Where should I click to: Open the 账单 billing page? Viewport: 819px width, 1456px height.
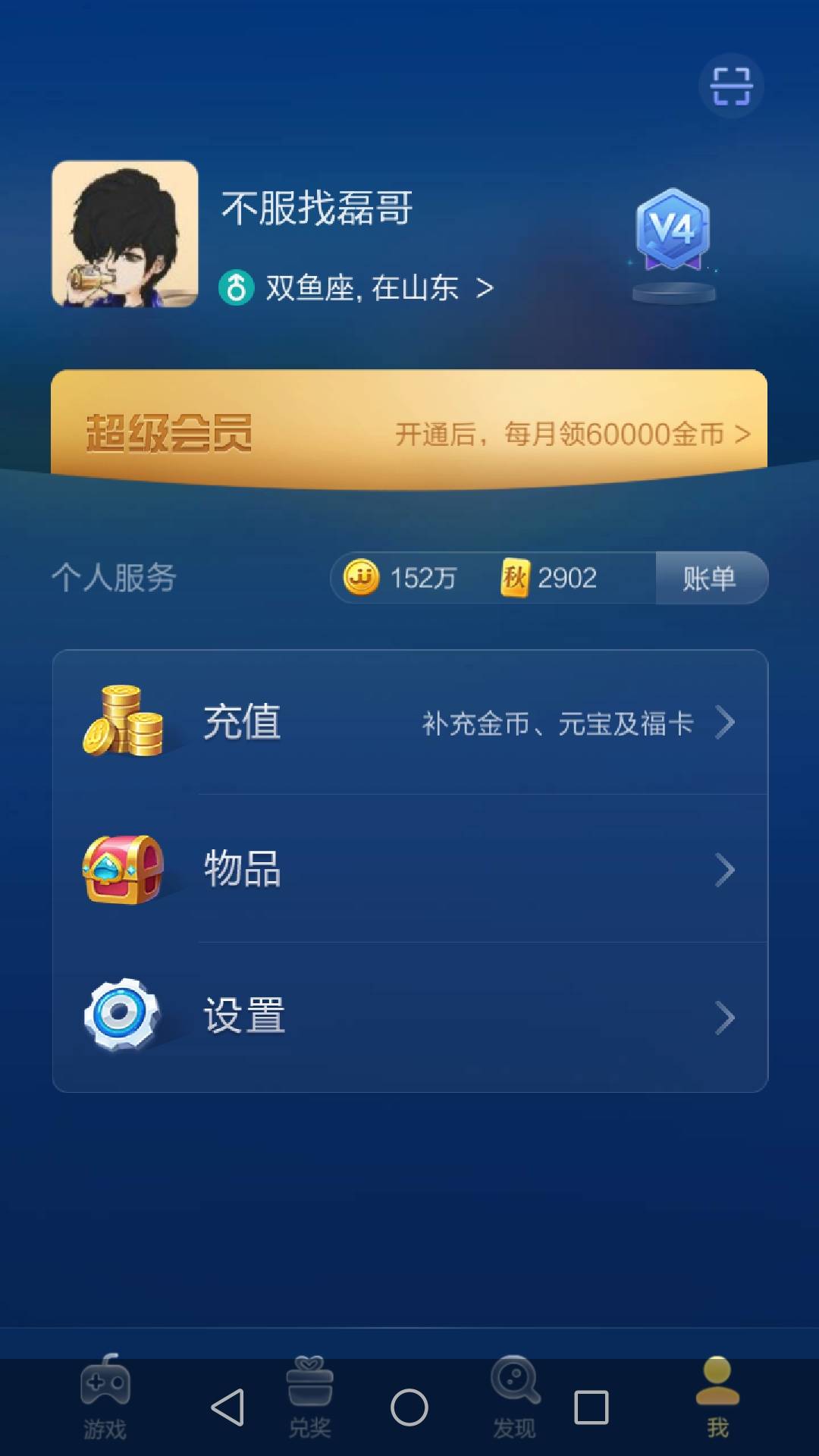[711, 578]
